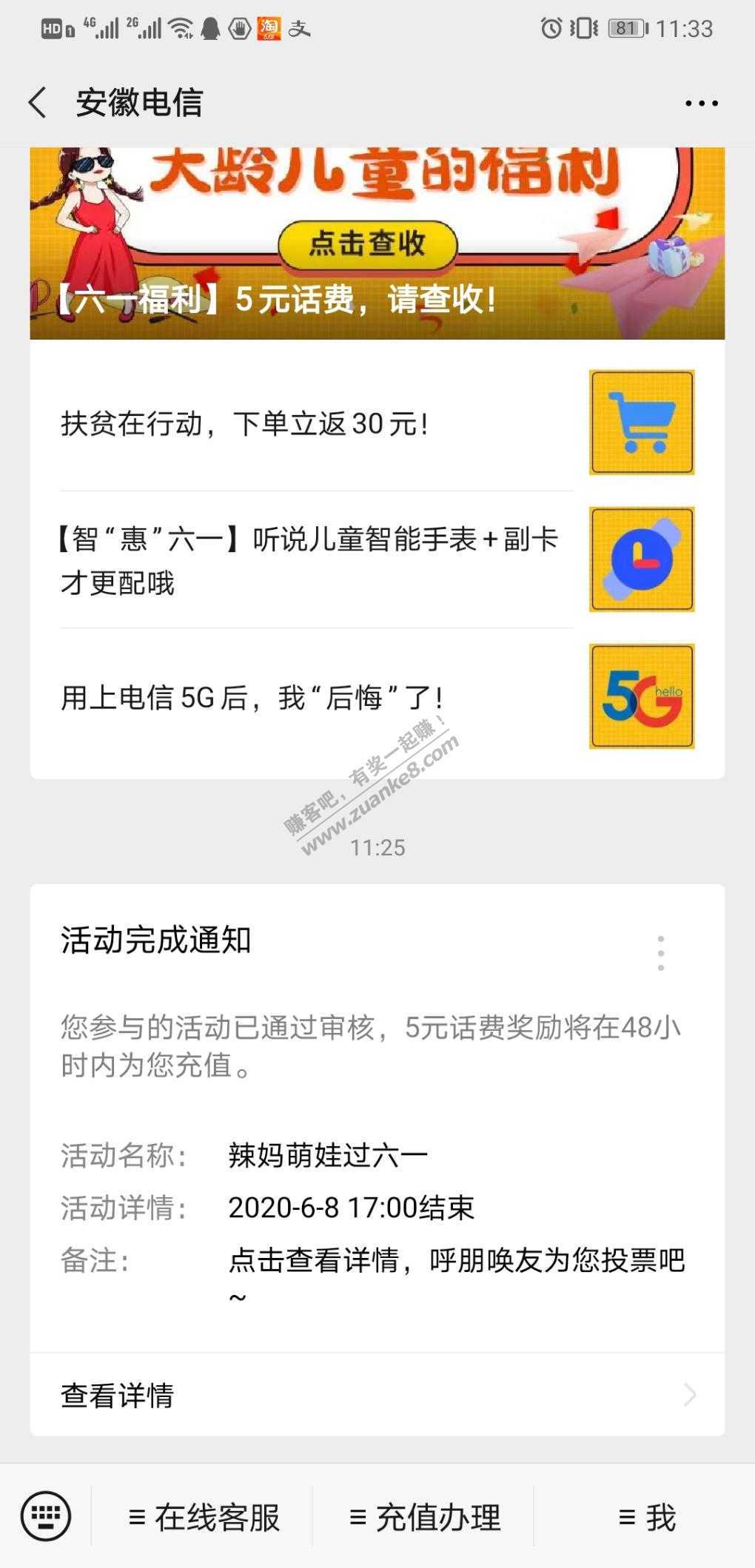755x1568 pixels.
Task: Open options dots on 活动完成通知 card
Action: click(661, 953)
